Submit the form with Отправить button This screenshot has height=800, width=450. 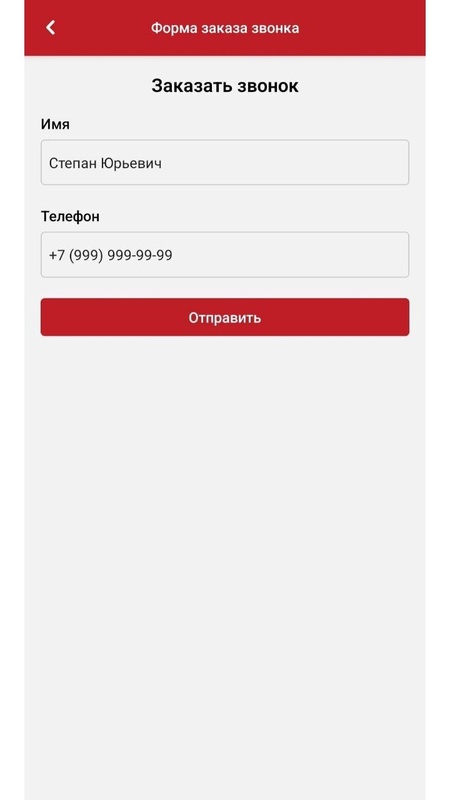[225, 317]
